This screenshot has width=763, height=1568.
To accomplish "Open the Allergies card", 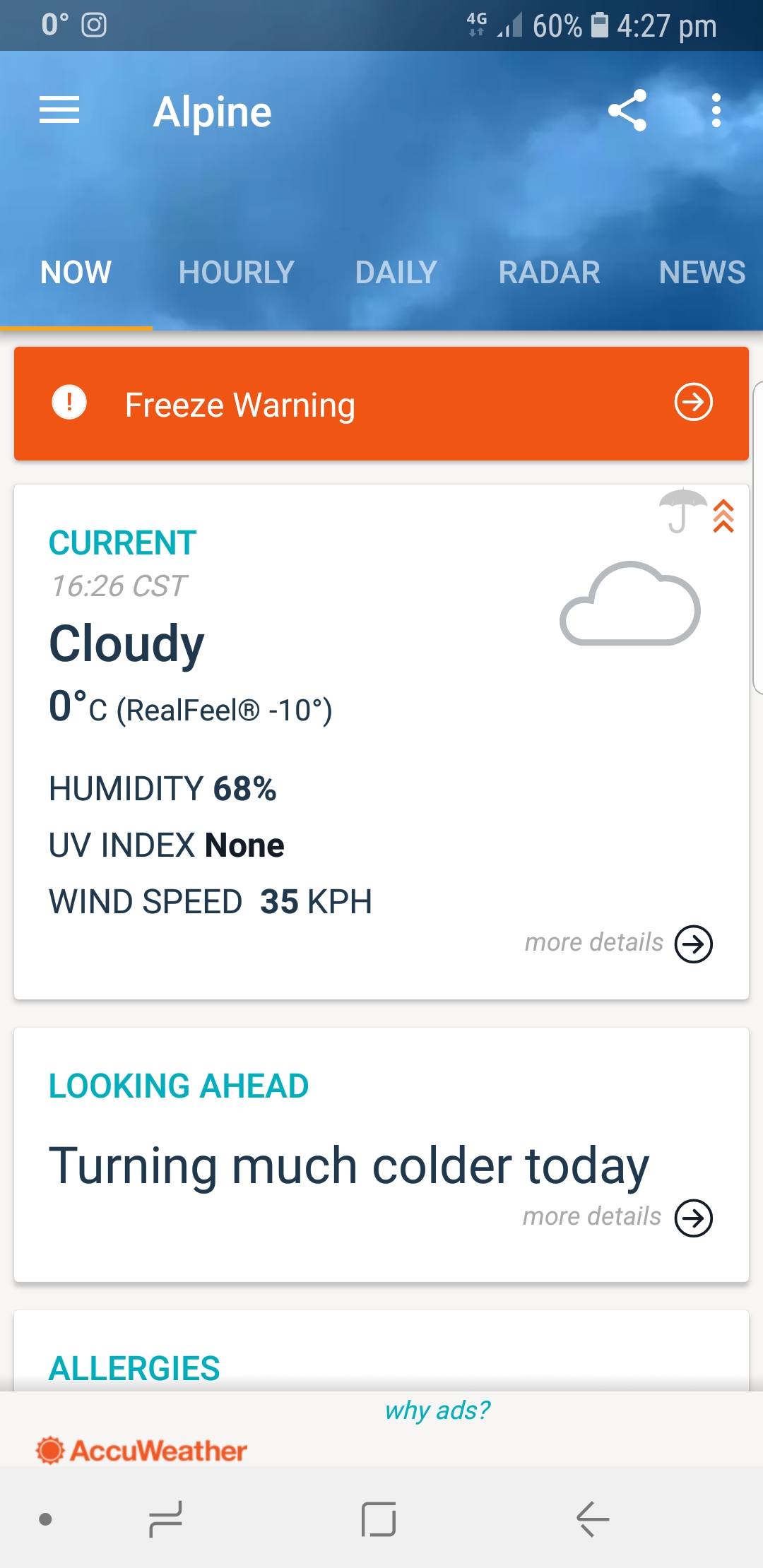I will click(134, 1368).
